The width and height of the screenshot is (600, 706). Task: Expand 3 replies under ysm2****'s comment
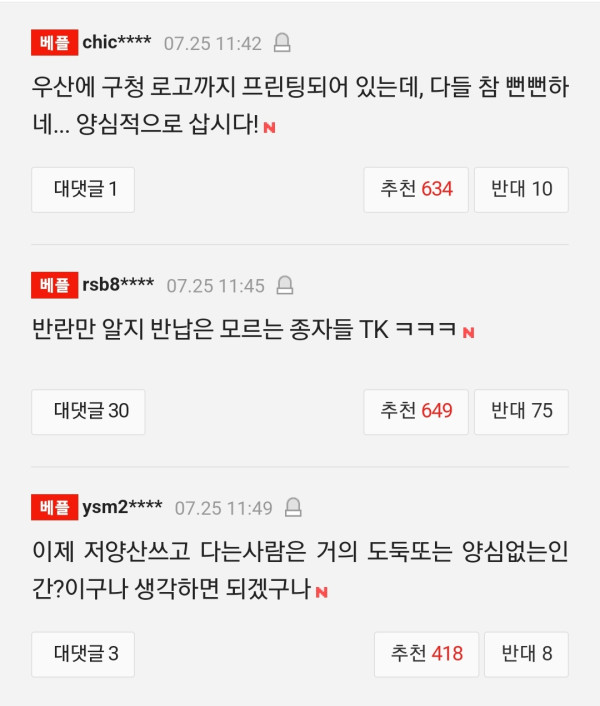point(83,654)
